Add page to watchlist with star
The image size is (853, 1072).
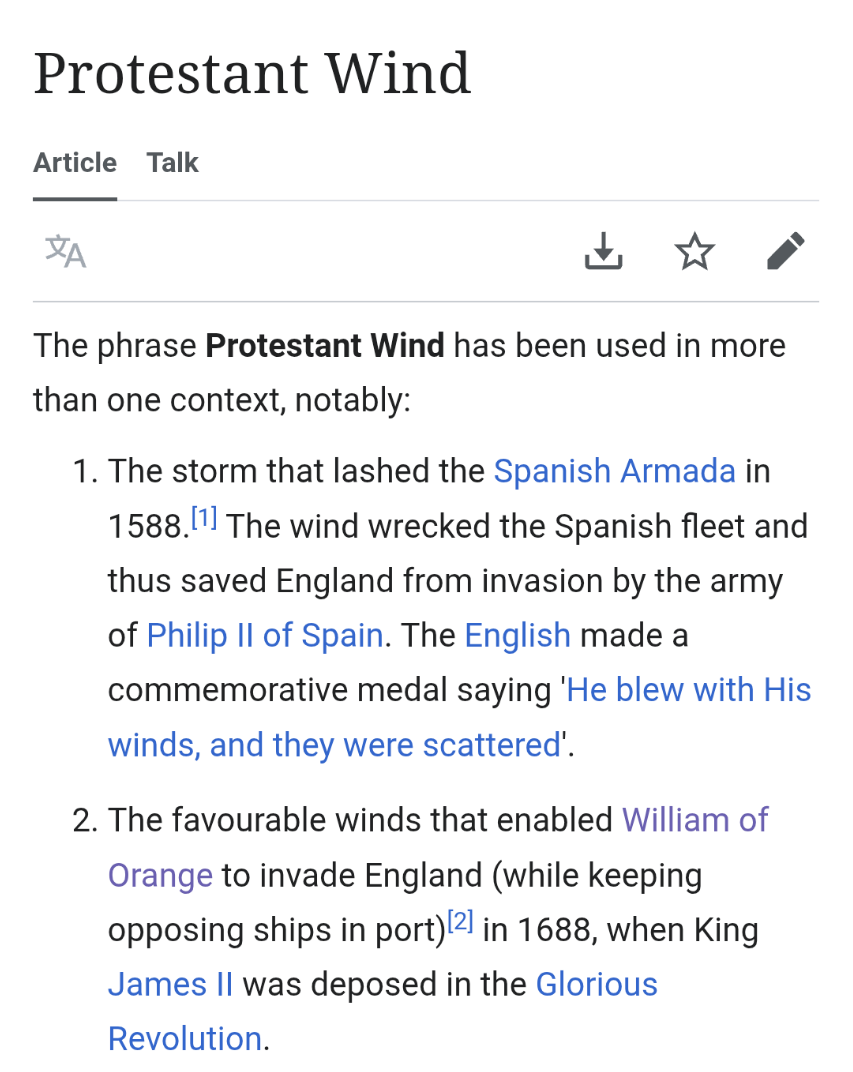pos(694,251)
